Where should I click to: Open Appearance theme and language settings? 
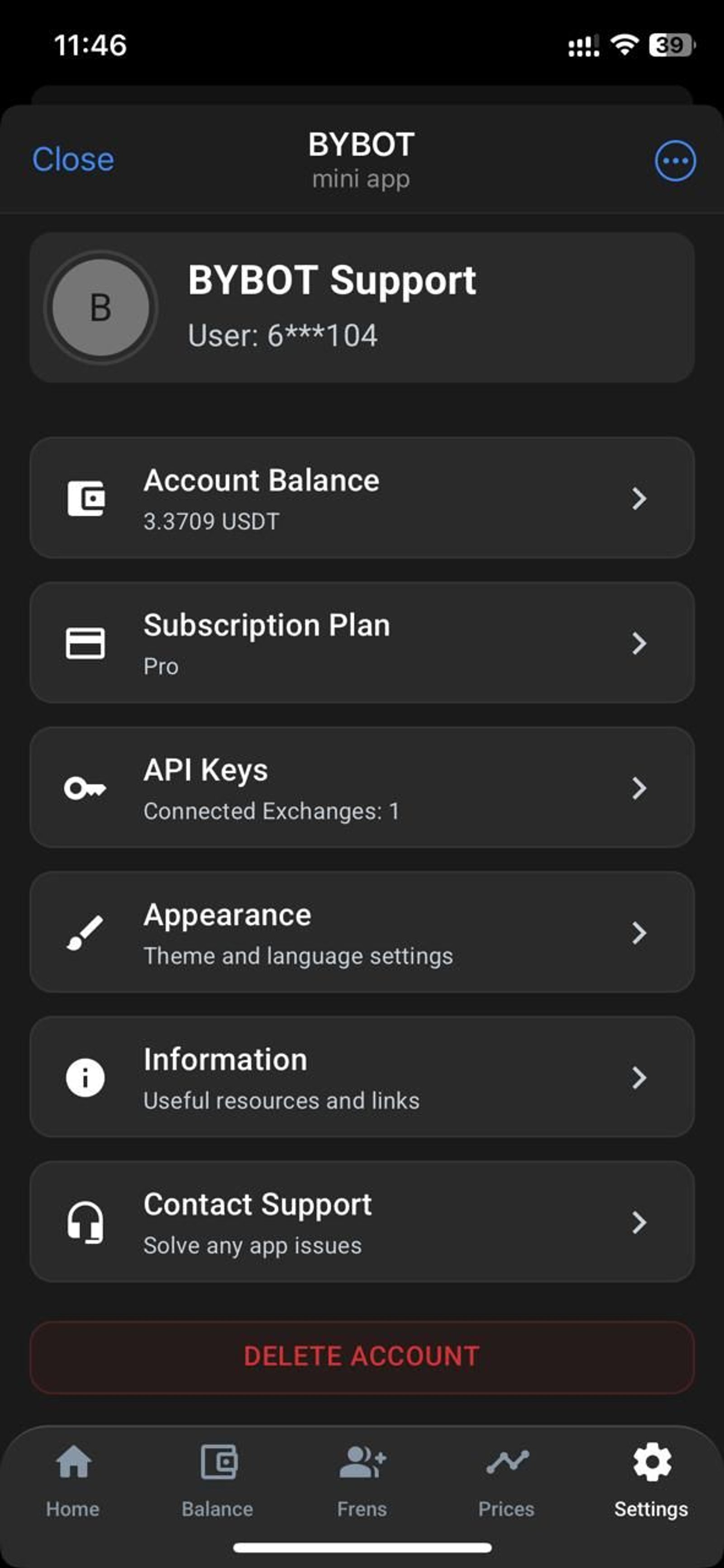pos(362,933)
